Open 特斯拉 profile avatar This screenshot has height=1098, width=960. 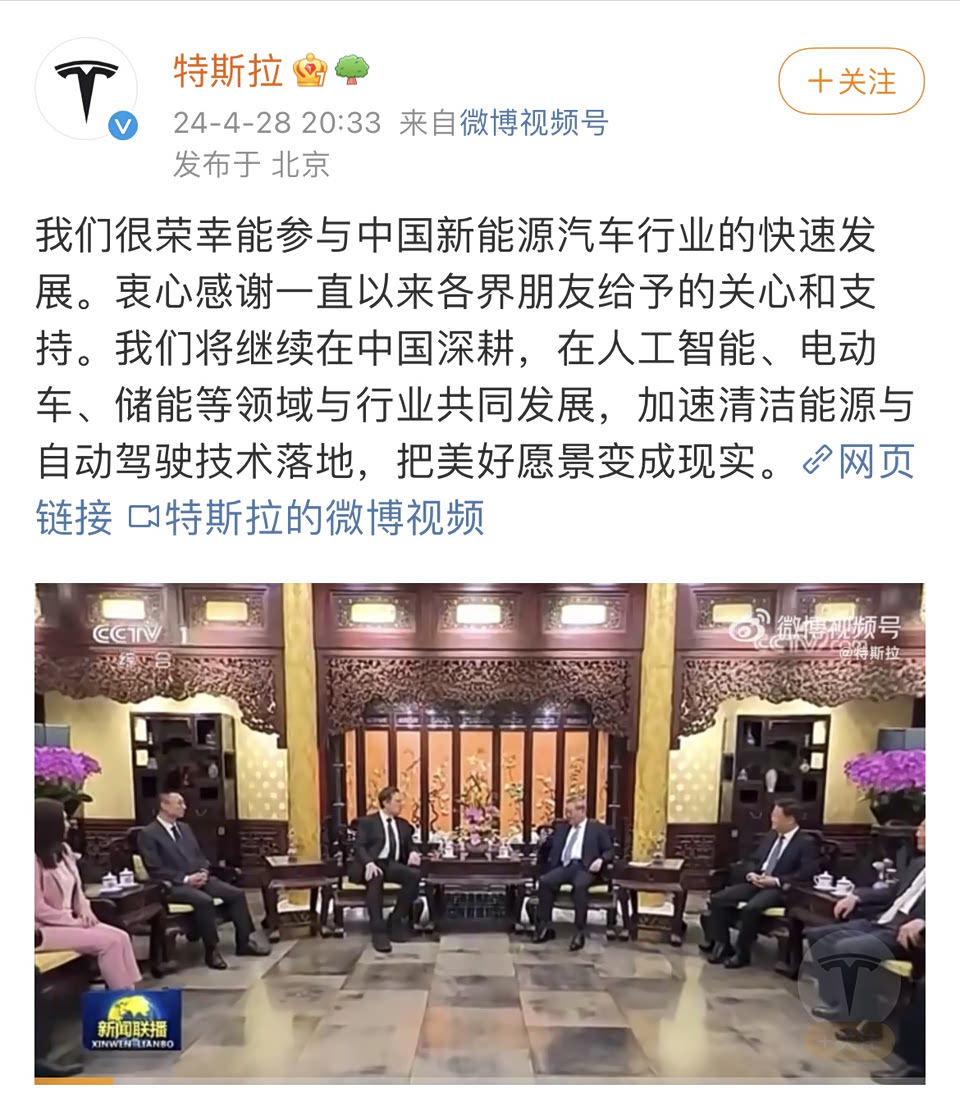(86, 89)
